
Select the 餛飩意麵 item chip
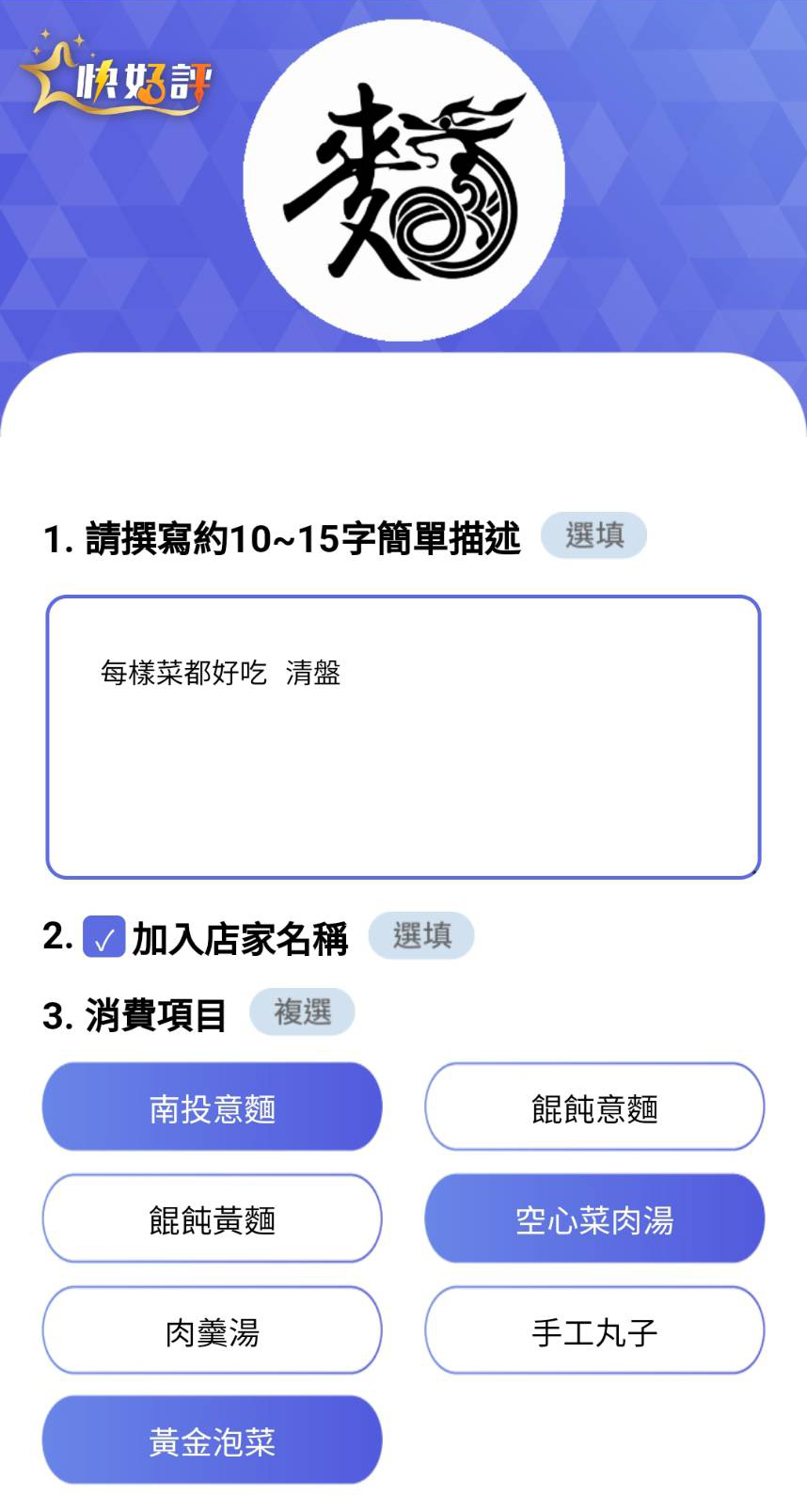[594, 1107]
